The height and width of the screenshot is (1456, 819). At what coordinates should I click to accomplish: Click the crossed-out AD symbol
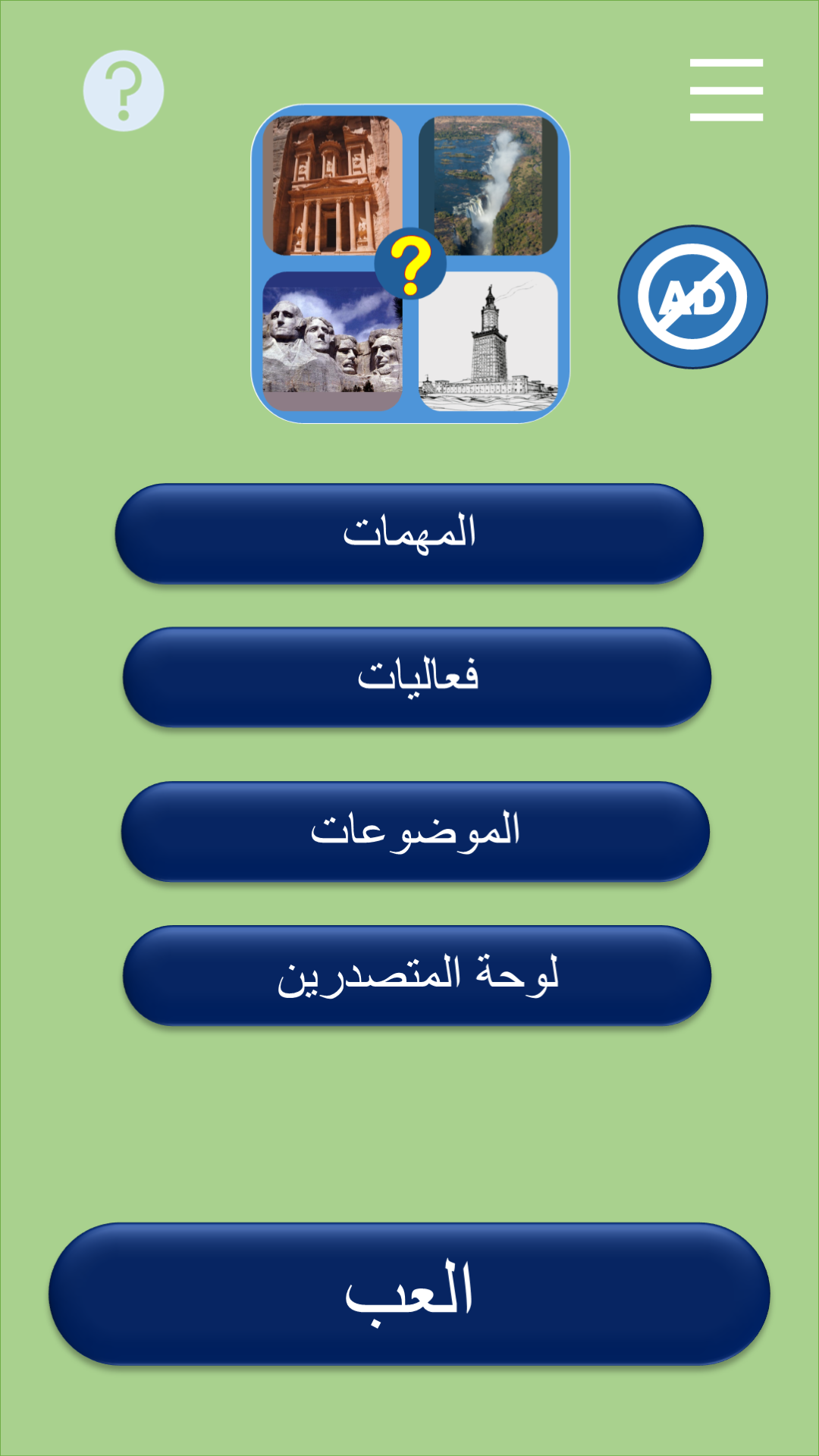click(692, 297)
